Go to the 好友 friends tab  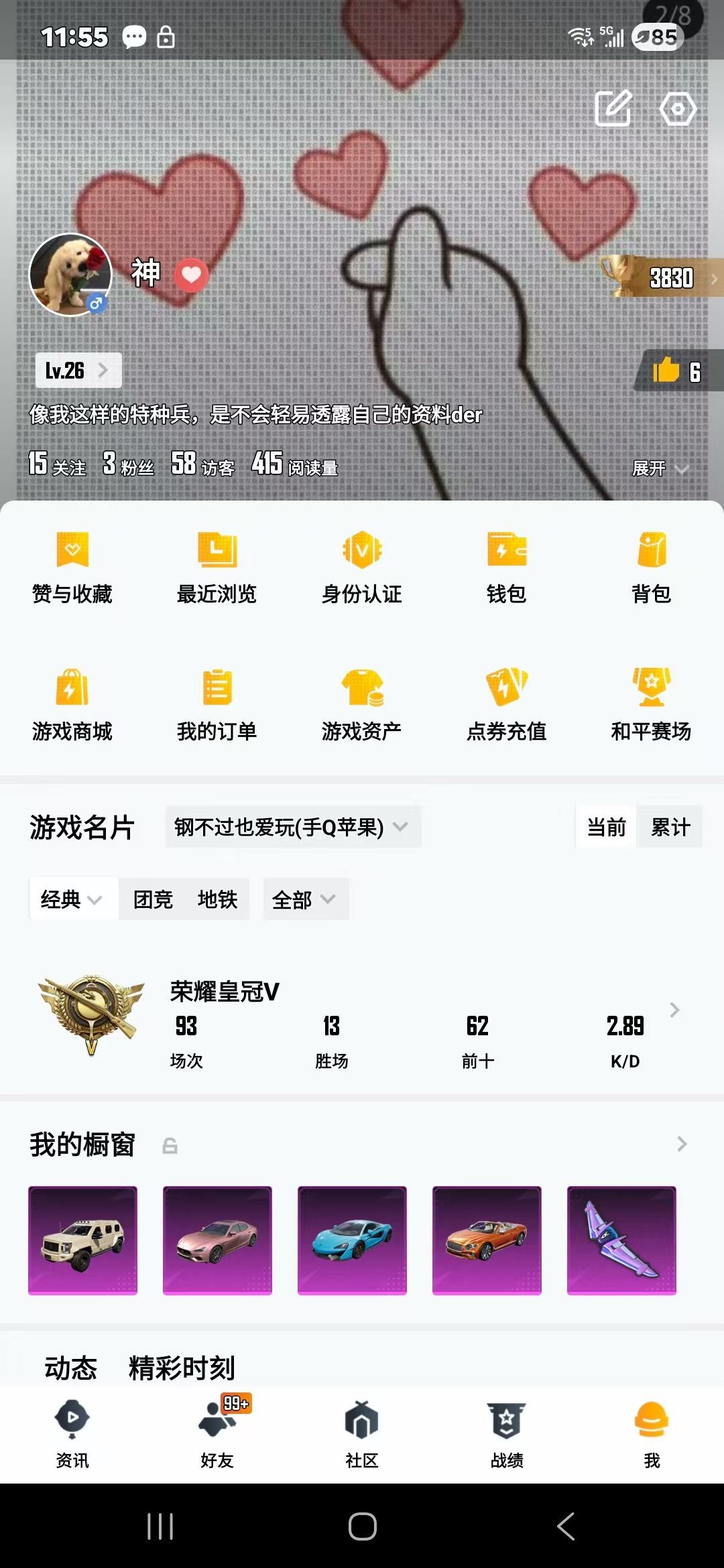click(x=217, y=1433)
